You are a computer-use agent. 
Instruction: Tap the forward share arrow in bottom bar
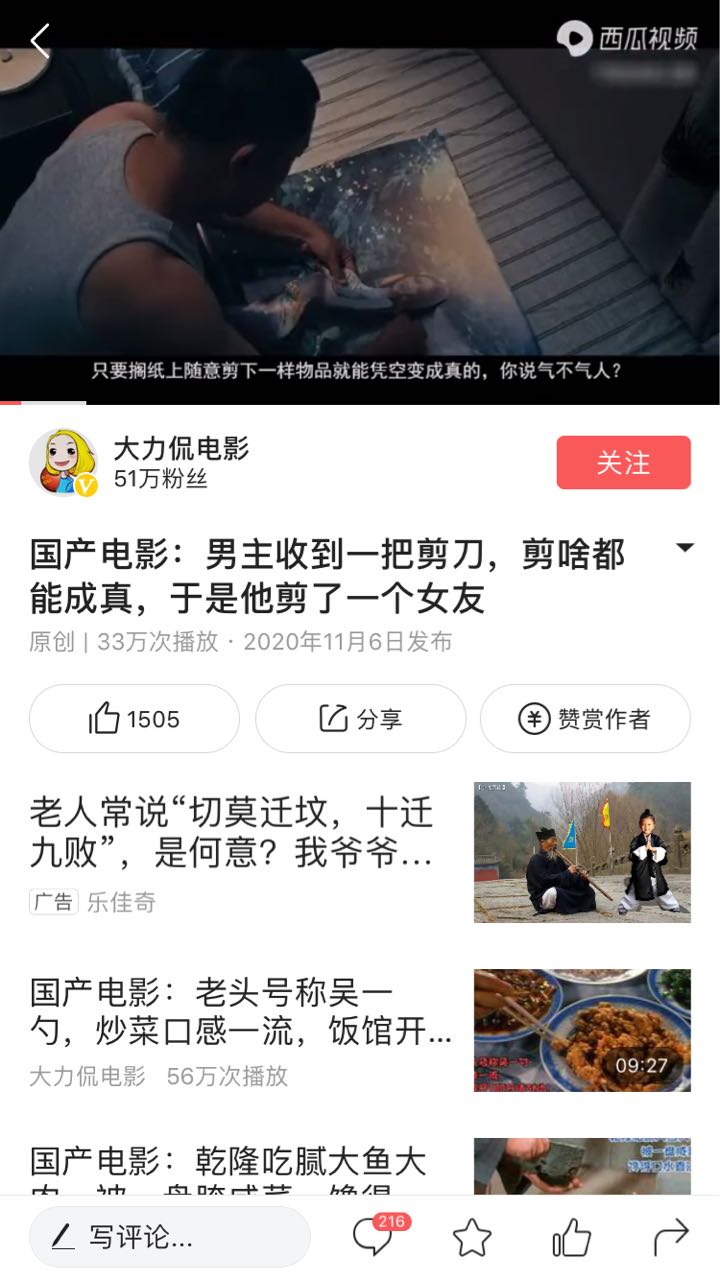pos(671,1238)
